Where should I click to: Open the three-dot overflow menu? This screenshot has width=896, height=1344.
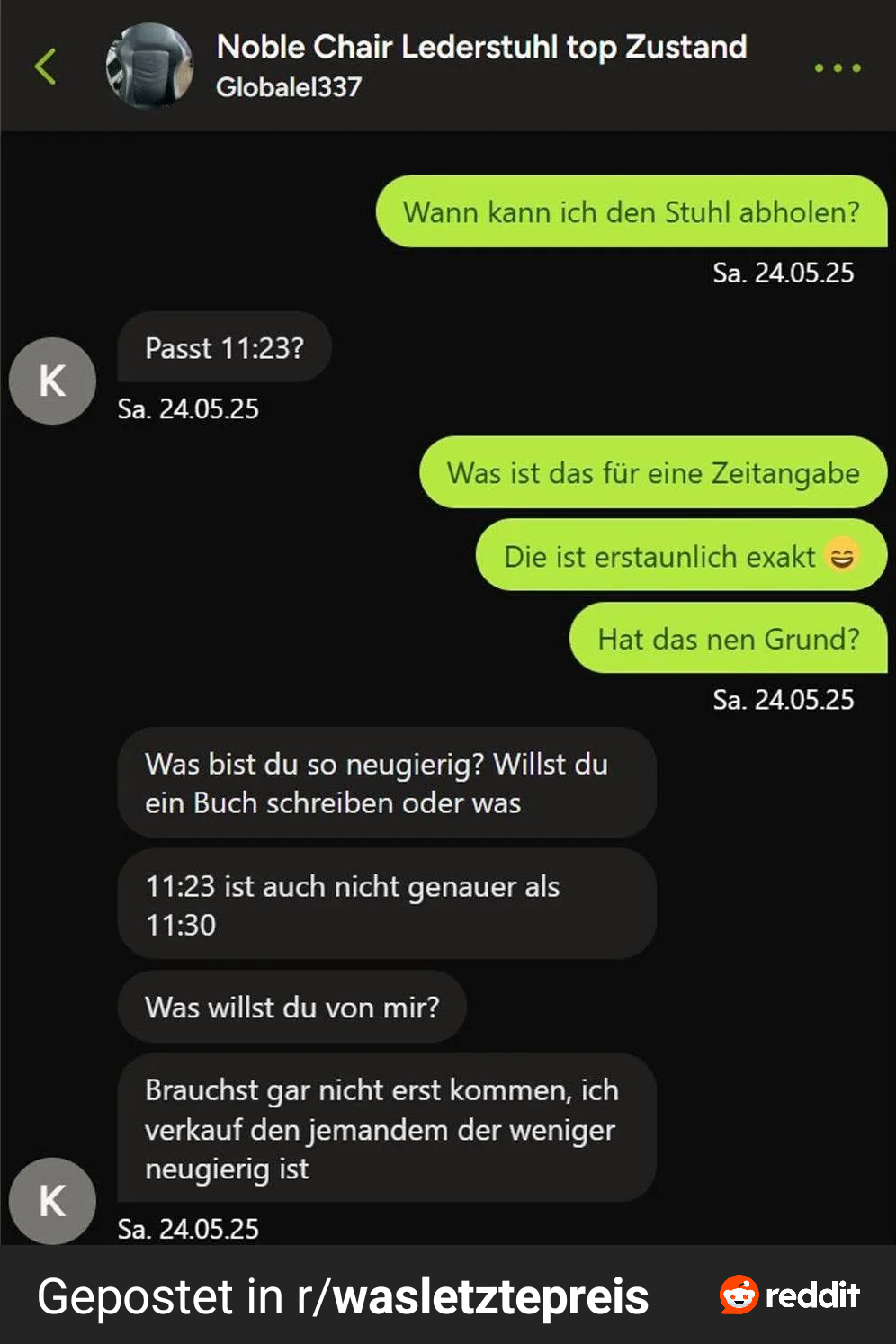tap(837, 67)
